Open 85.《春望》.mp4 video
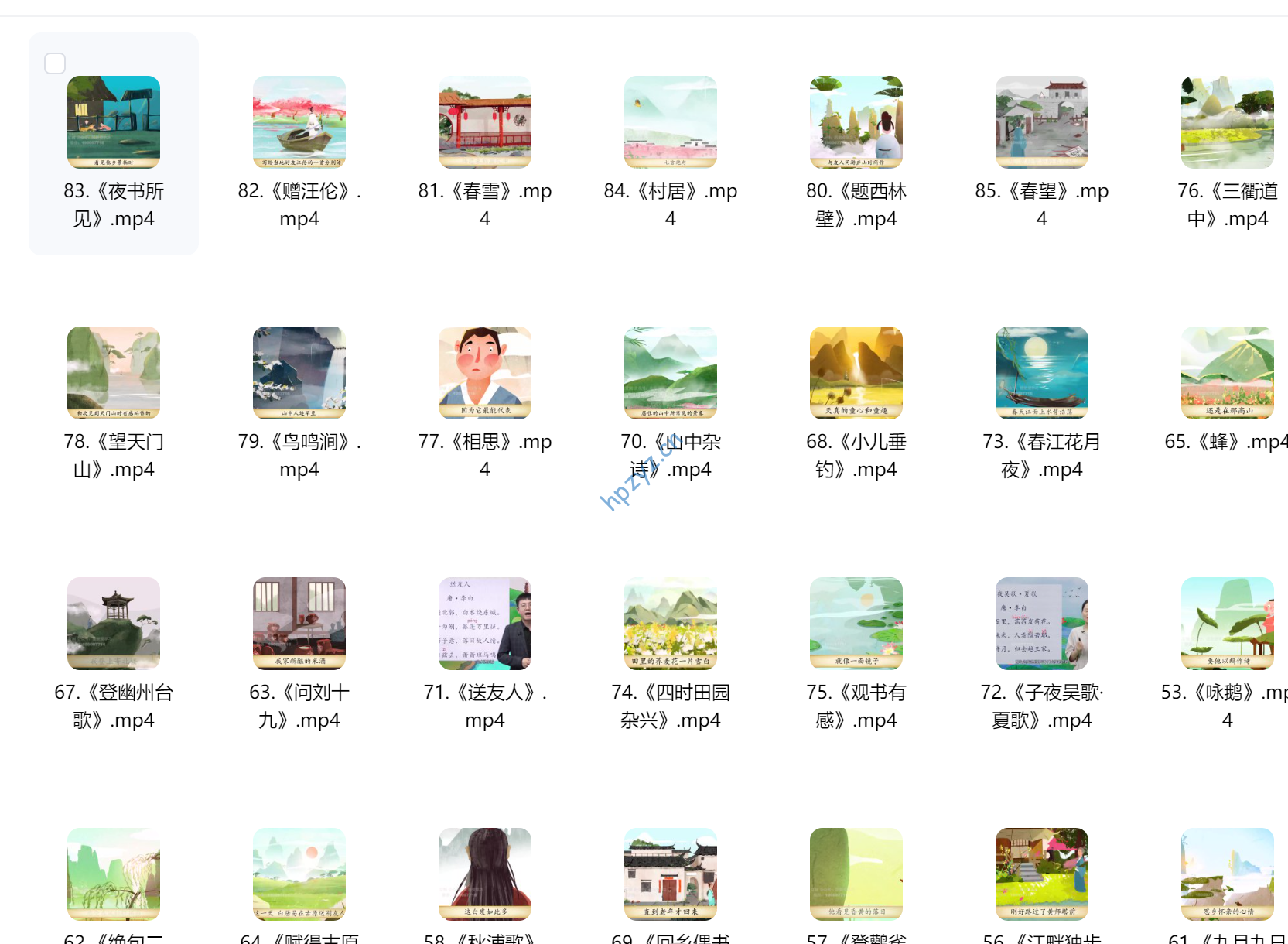 pos(1042,122)
